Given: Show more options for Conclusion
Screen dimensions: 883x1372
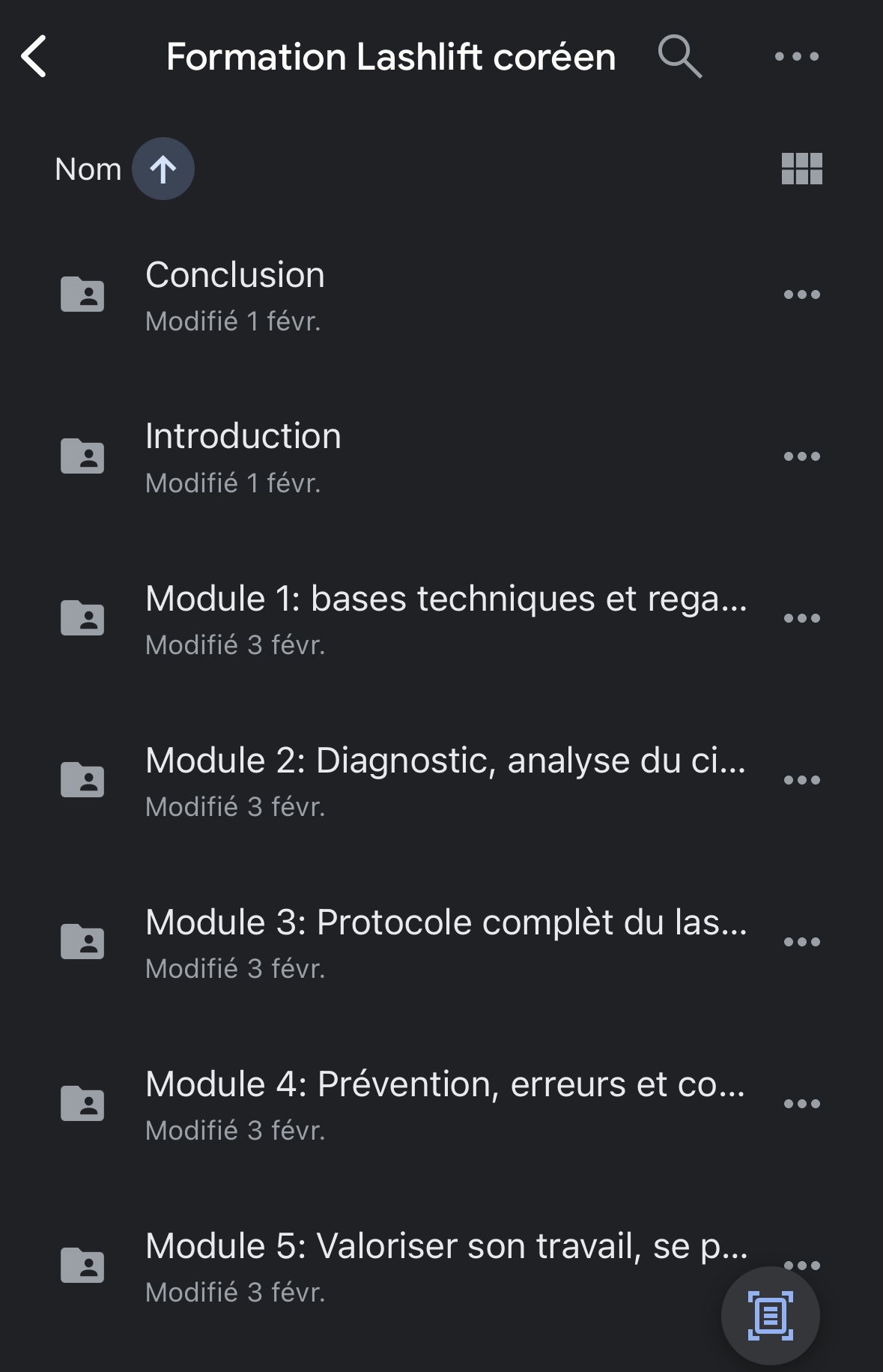Looking at the screenshot, I should point(801,294).
